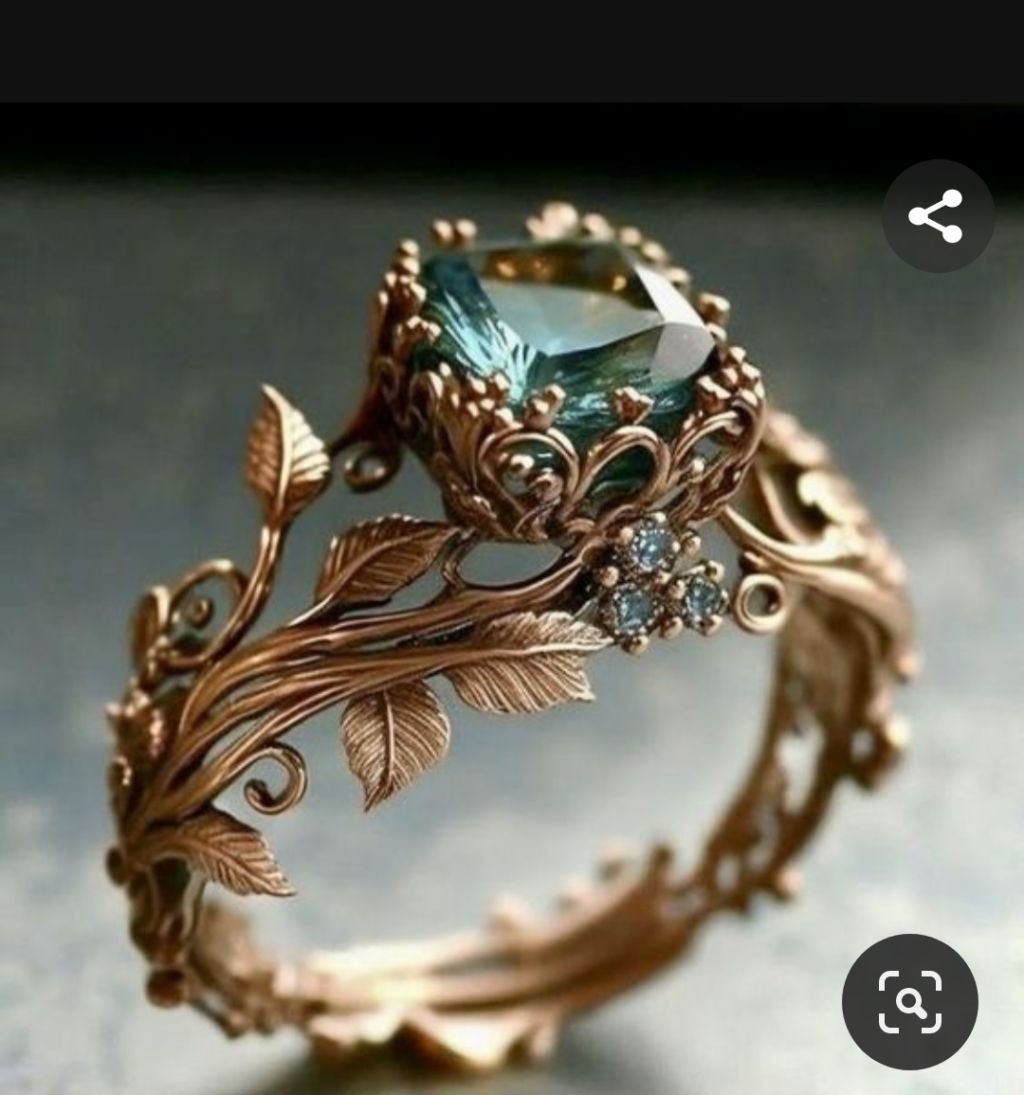Share this ring image

(937, 216)
